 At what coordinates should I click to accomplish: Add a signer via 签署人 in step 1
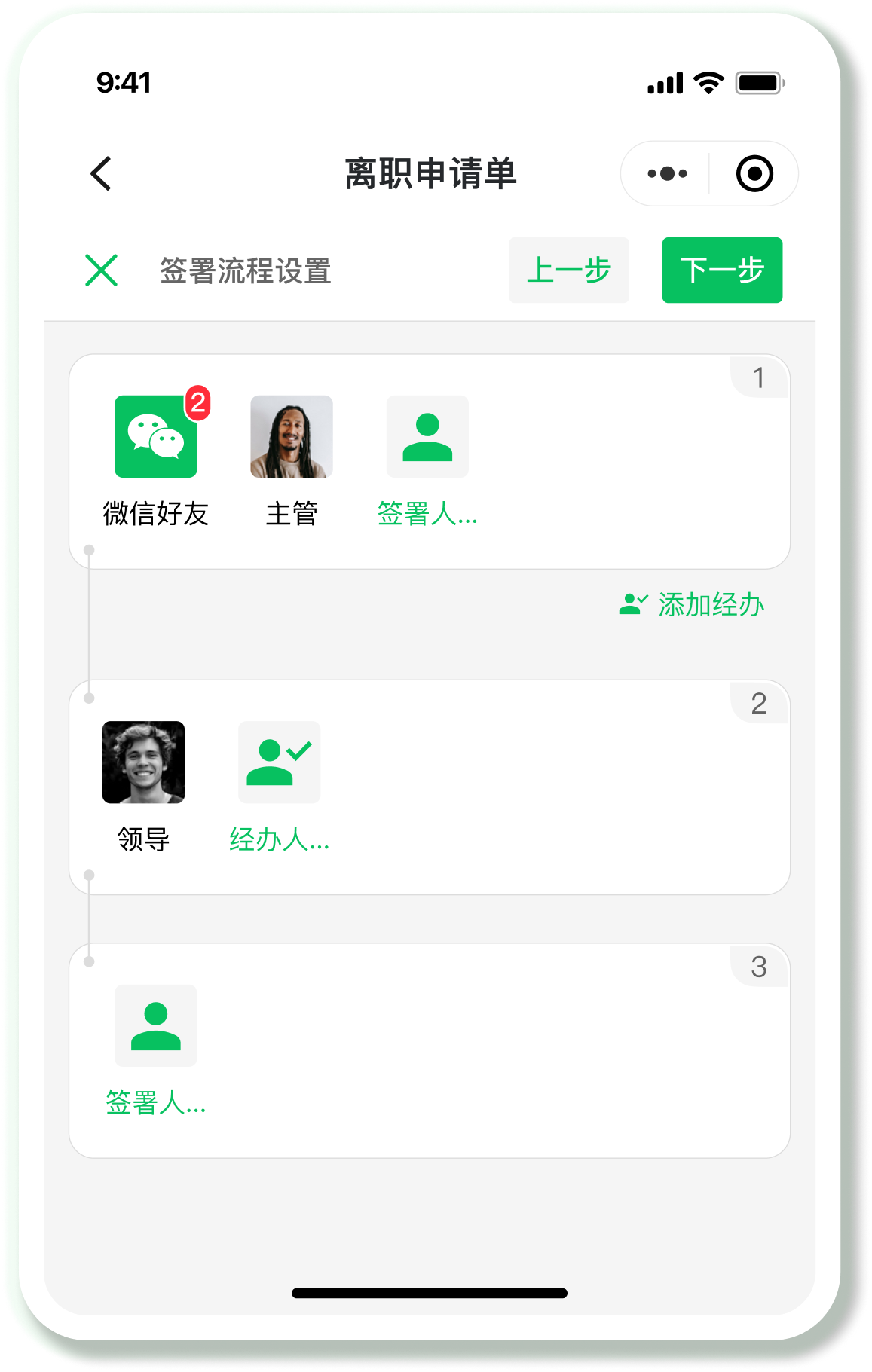427,437
